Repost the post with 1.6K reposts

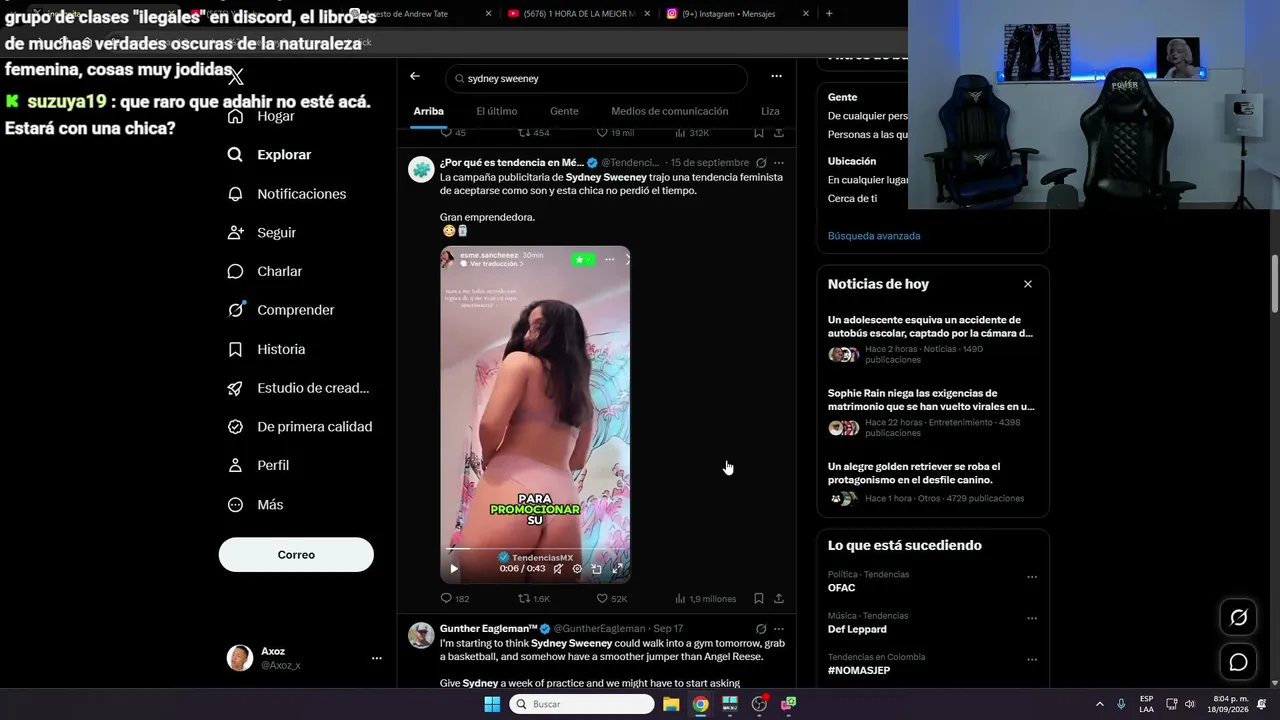[534, 599]
